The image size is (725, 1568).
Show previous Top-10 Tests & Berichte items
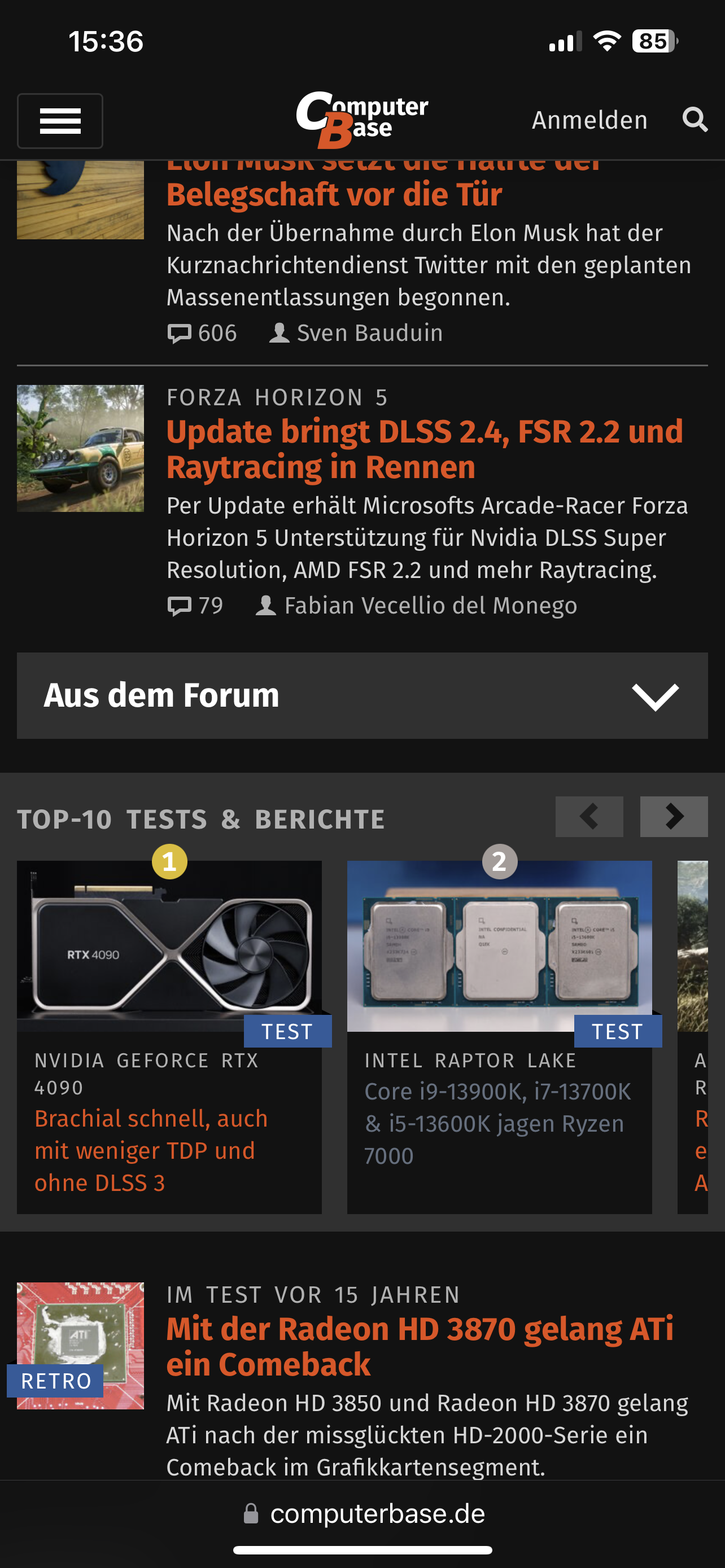click(x=589, y=816)
